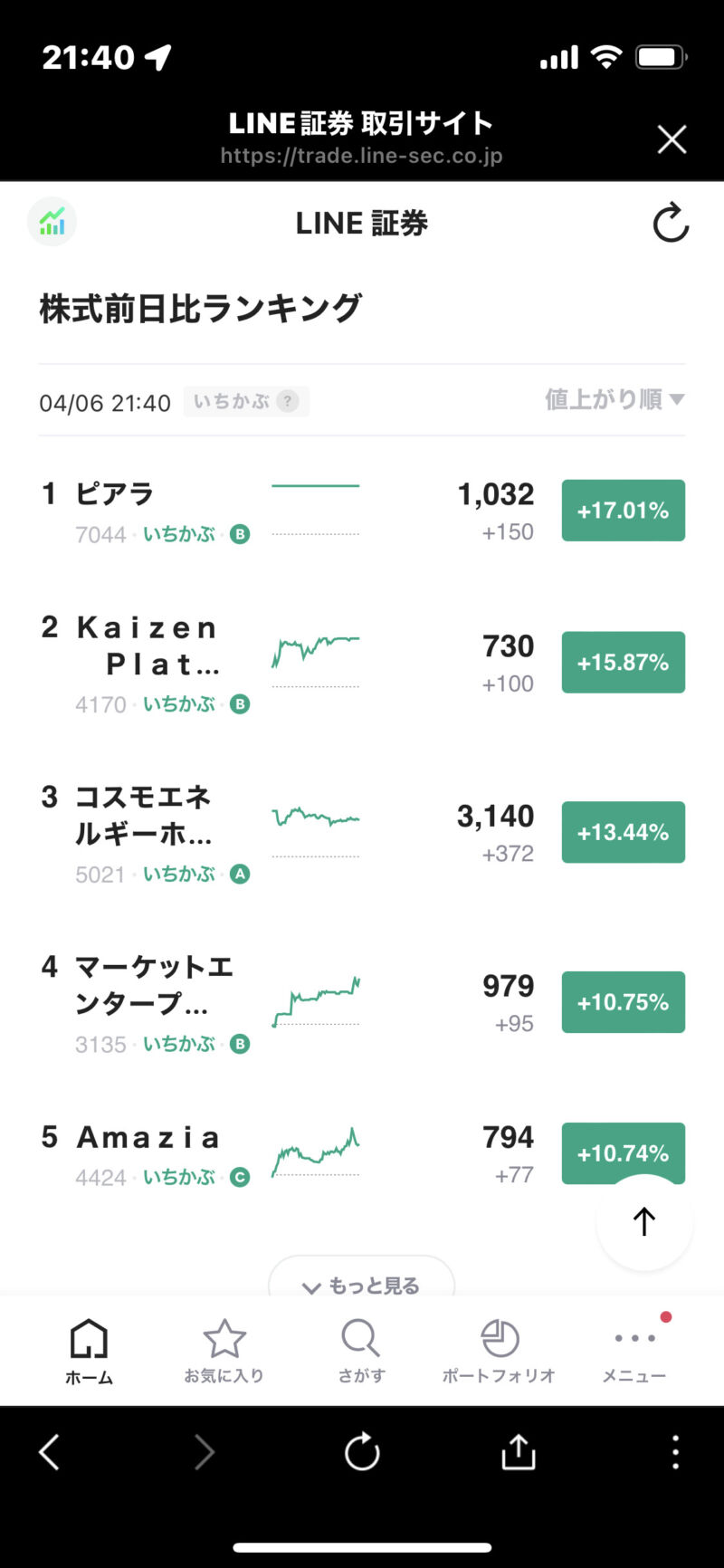Open the さがす search tab
The image size is (724, 1568).
(361, 1351)
